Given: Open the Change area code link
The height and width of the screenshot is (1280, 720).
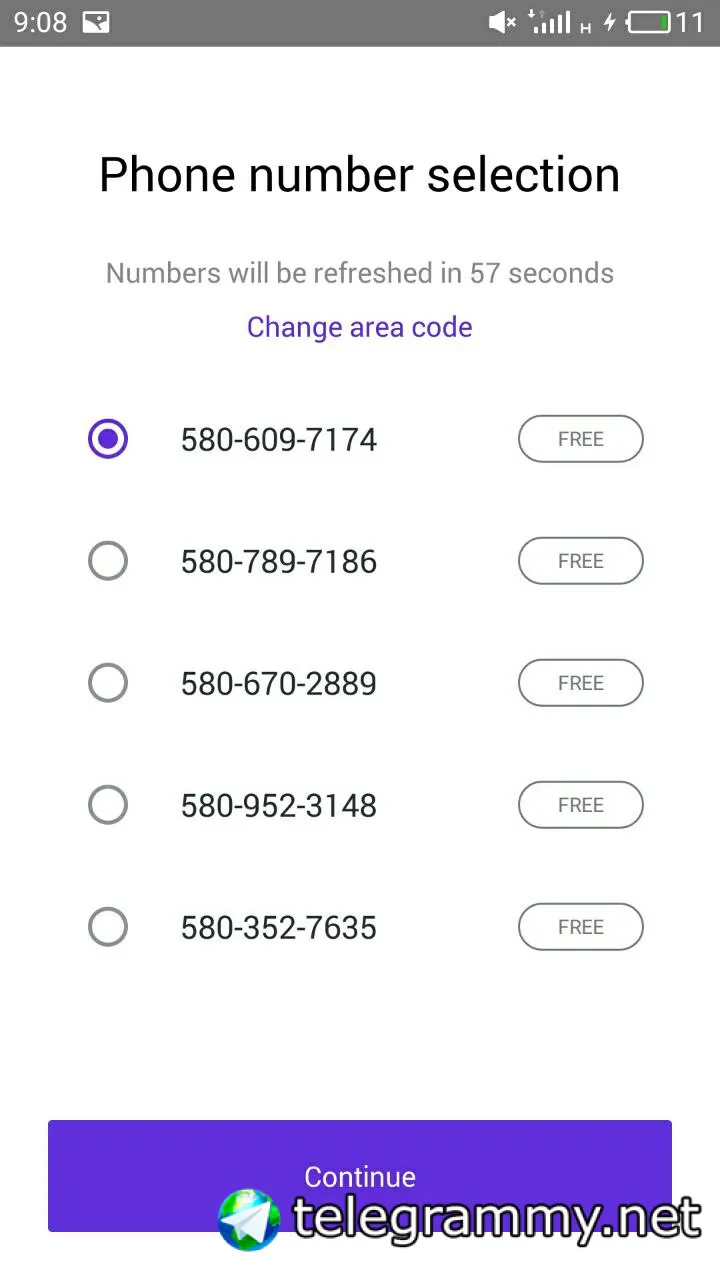Looking at the screenshot, I should [x=359, y=327].
